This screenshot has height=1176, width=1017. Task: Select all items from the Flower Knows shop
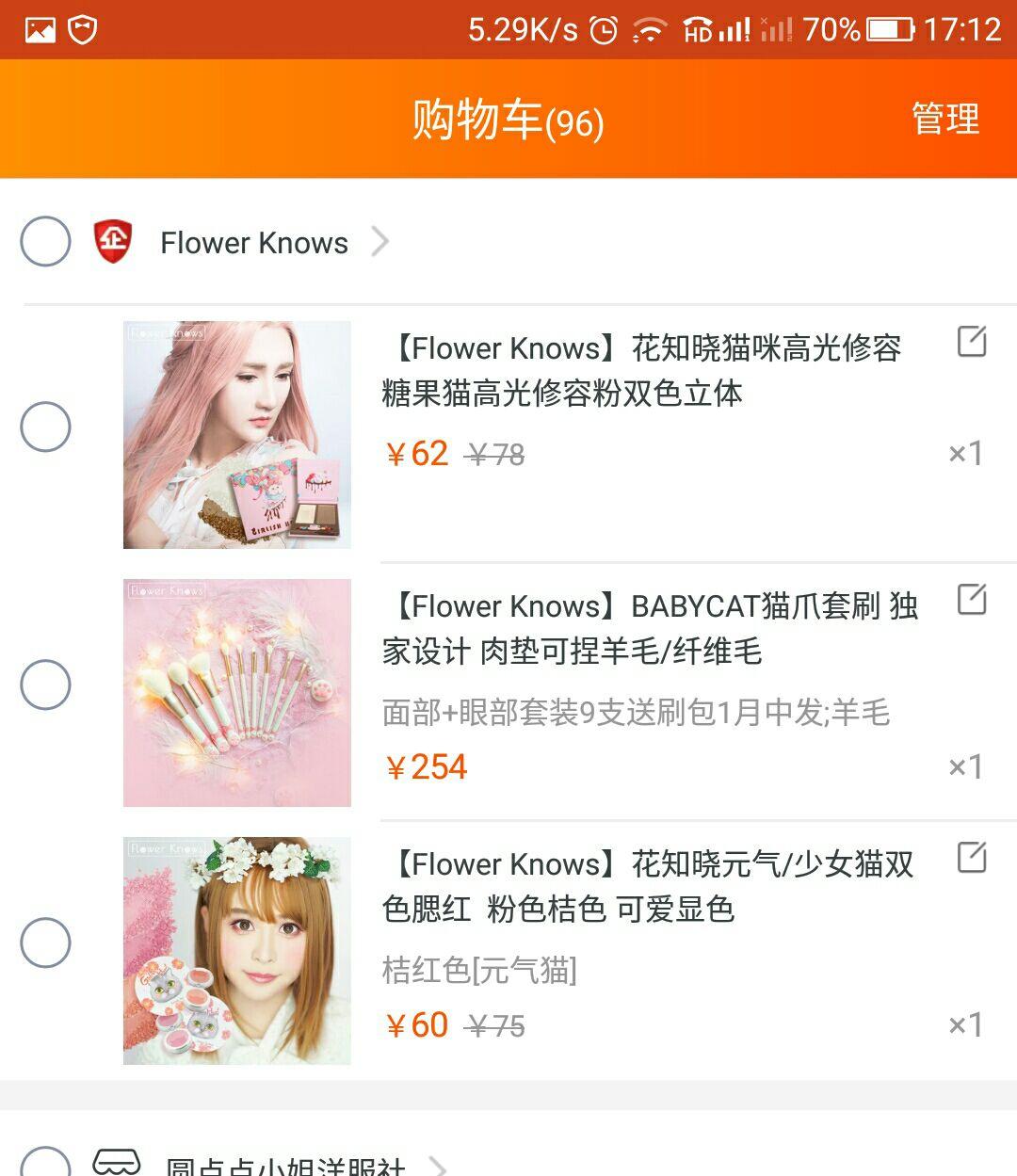[x=45, y=242]
